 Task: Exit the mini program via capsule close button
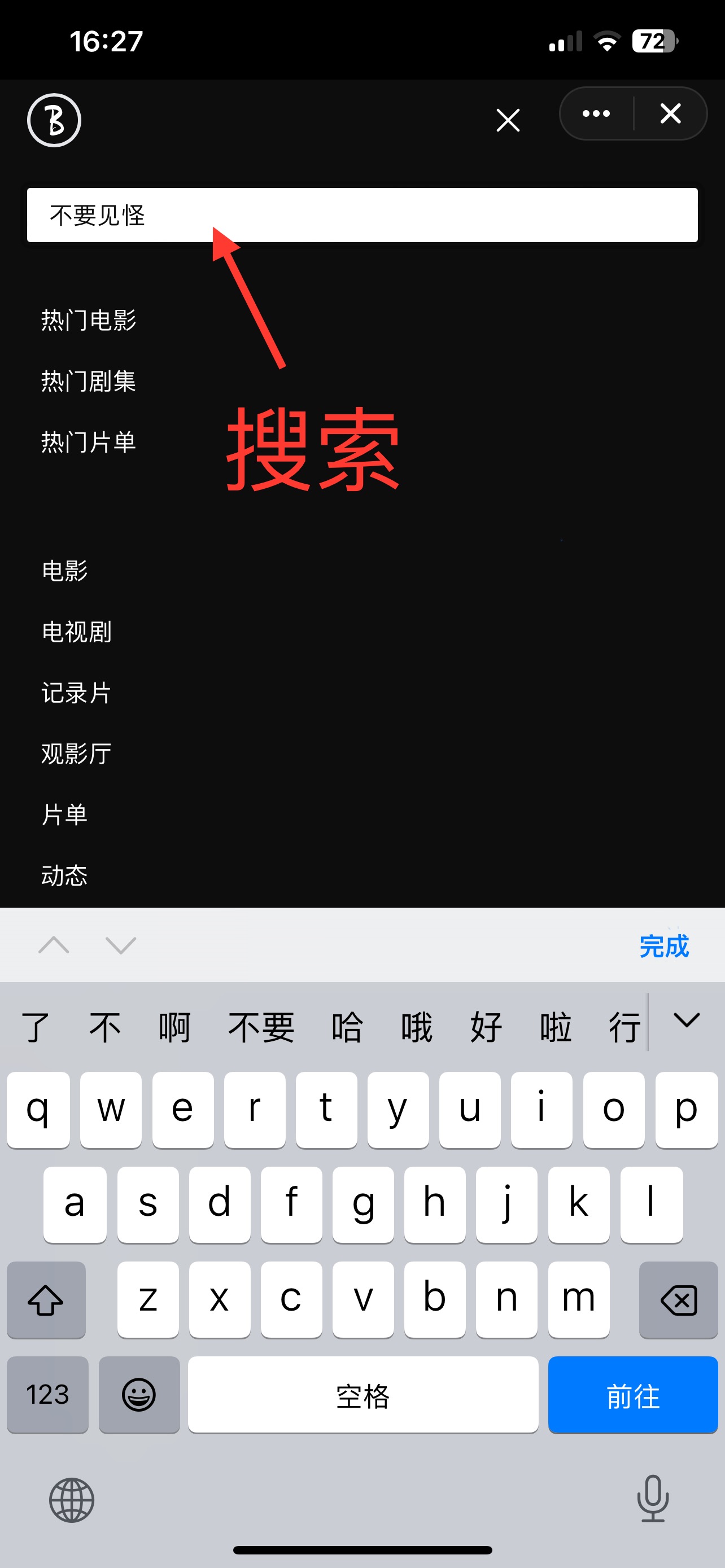[x=670, y=114]
